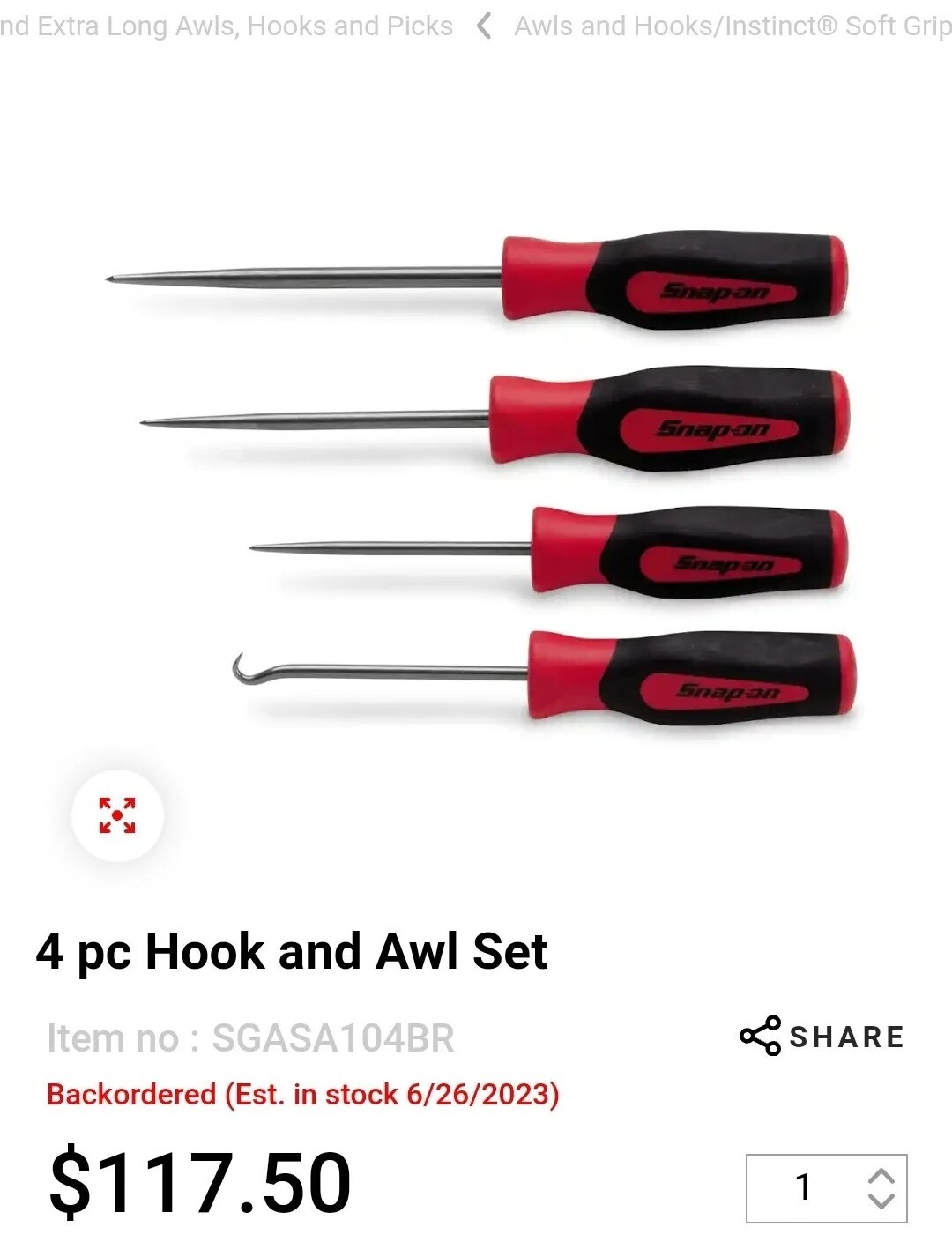Viewport: 952px width, 1242px height.
Task: Click the product title 4 pc Hook and Awl Set
Action: [x=293, y=951]
